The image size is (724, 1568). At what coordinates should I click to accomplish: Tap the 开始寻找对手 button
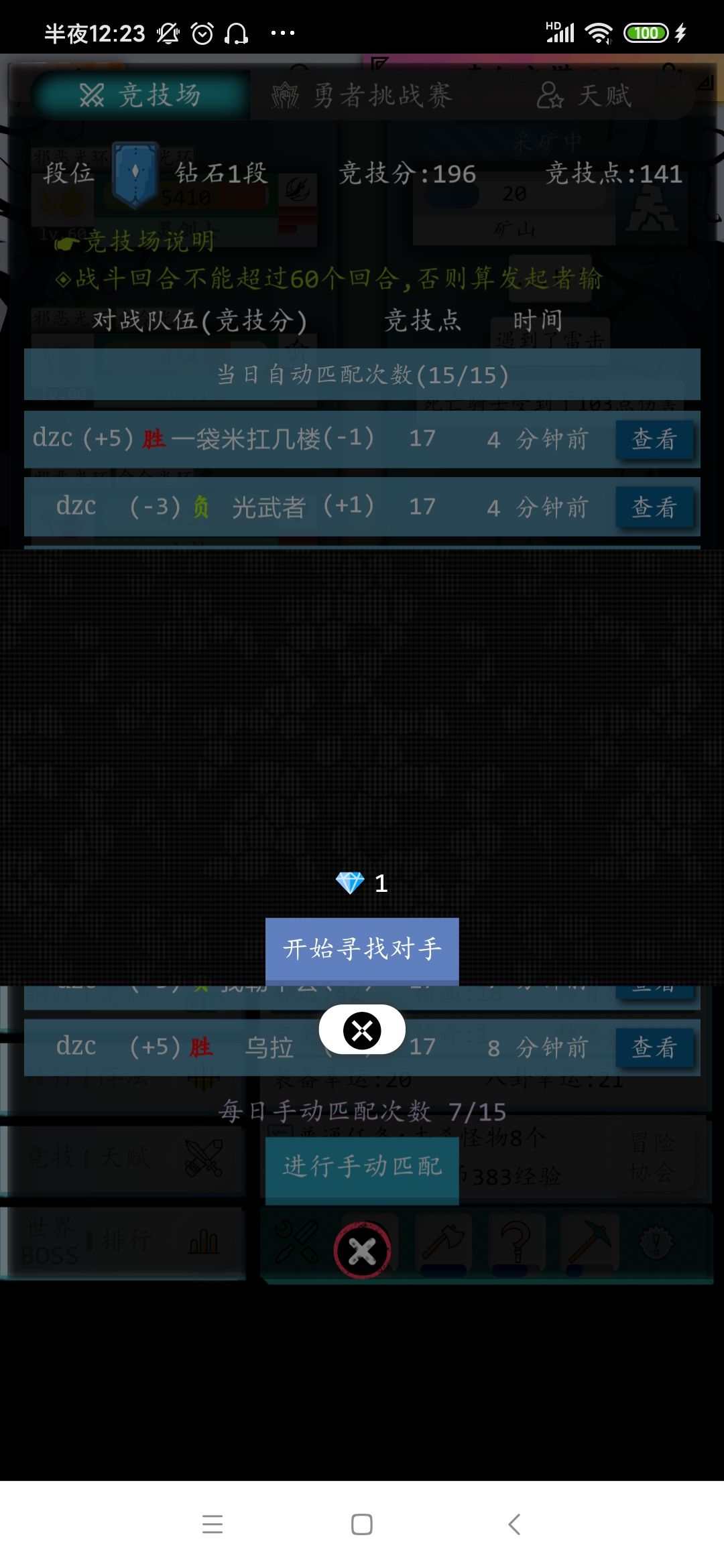362,947
